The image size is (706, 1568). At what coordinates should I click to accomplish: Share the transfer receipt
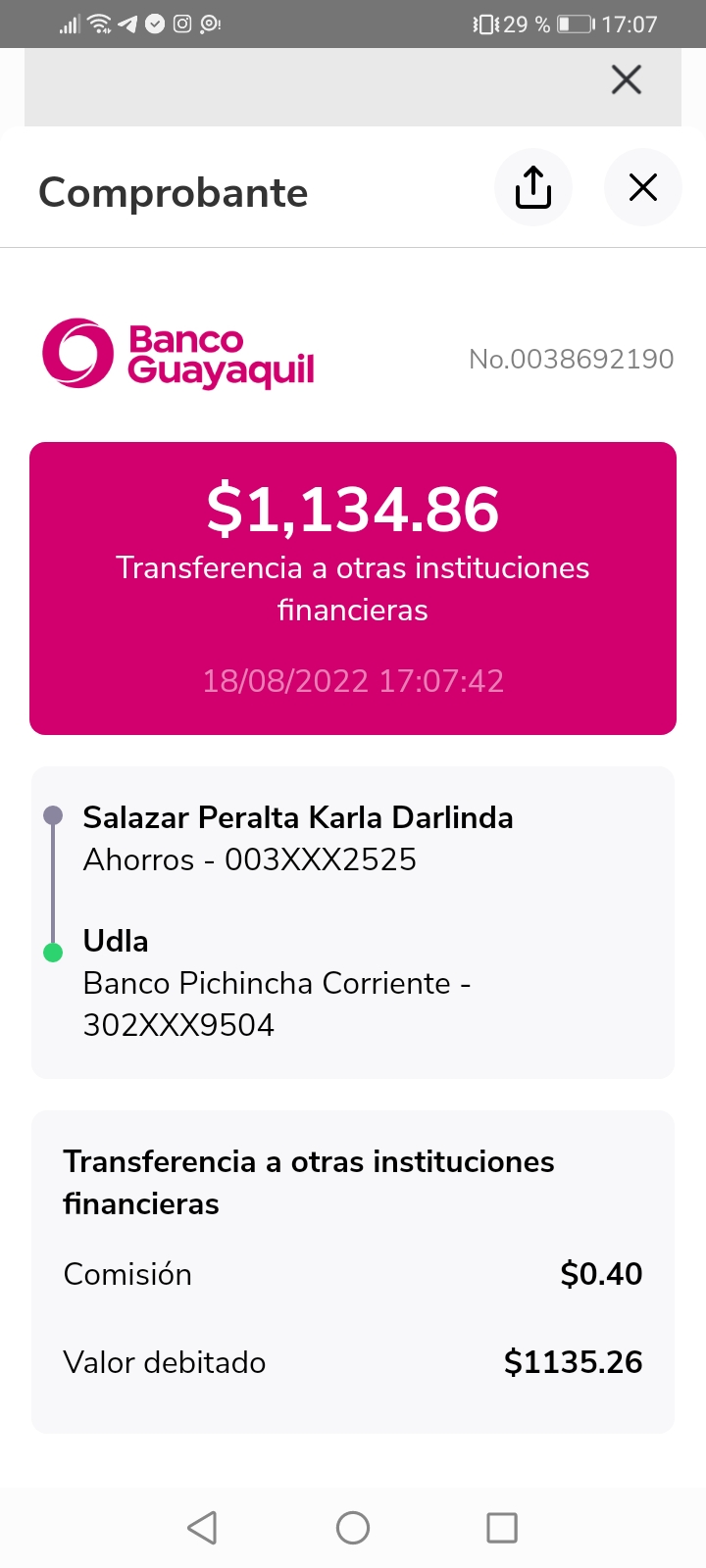pyautogui.click(x=533, y=187)
